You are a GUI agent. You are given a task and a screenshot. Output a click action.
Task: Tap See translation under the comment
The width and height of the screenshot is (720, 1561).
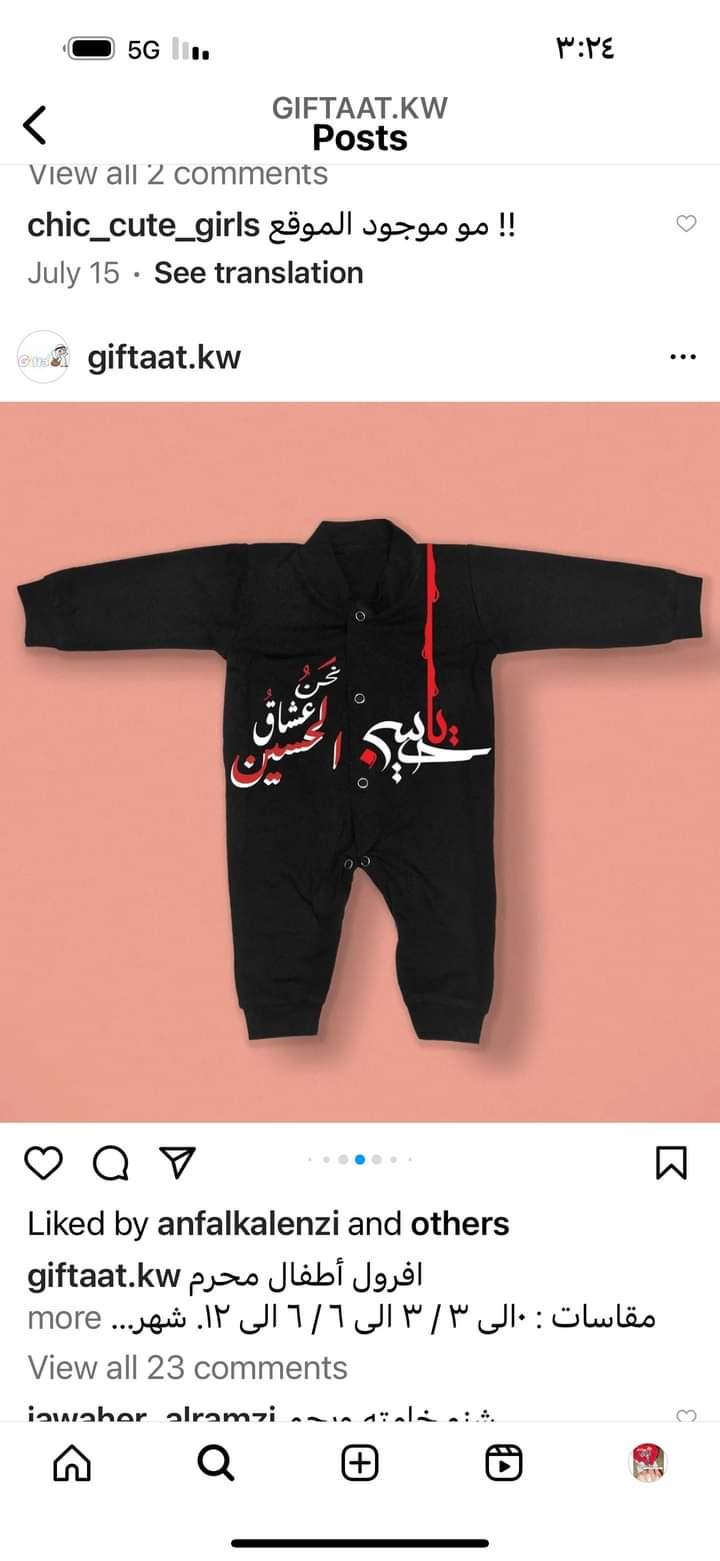pyautogui.click(x=258, y=273)
